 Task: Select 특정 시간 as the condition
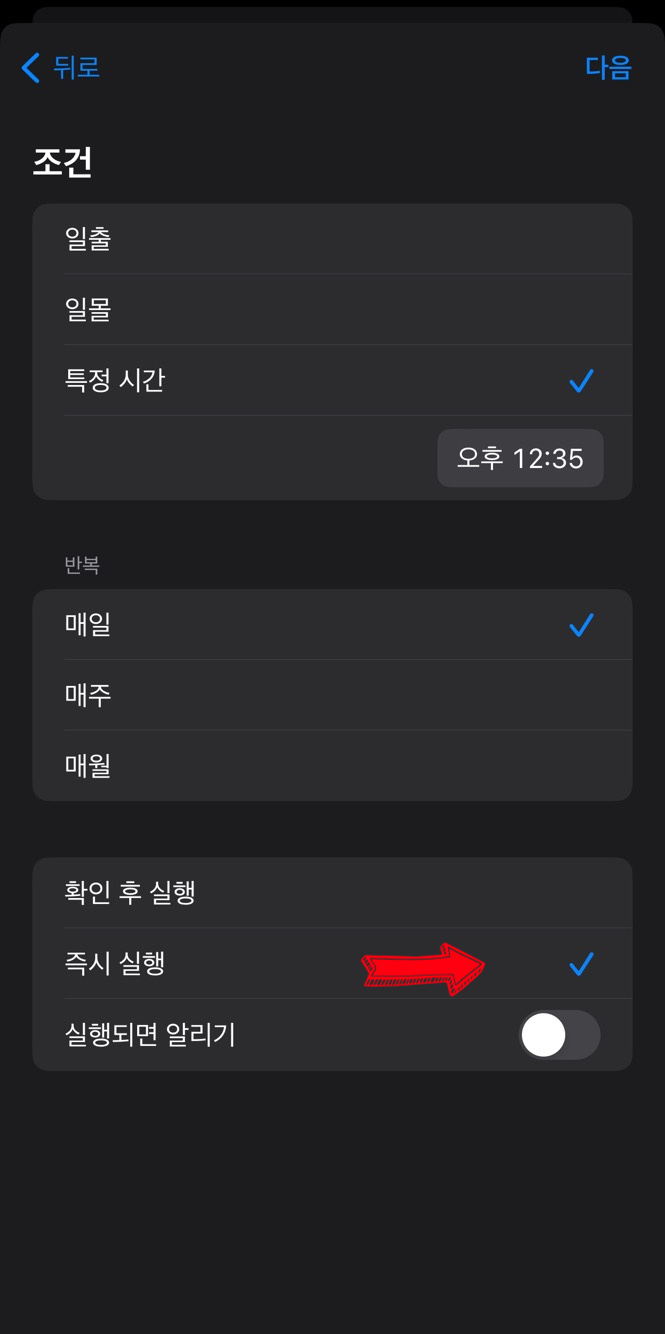click(332, 380)
